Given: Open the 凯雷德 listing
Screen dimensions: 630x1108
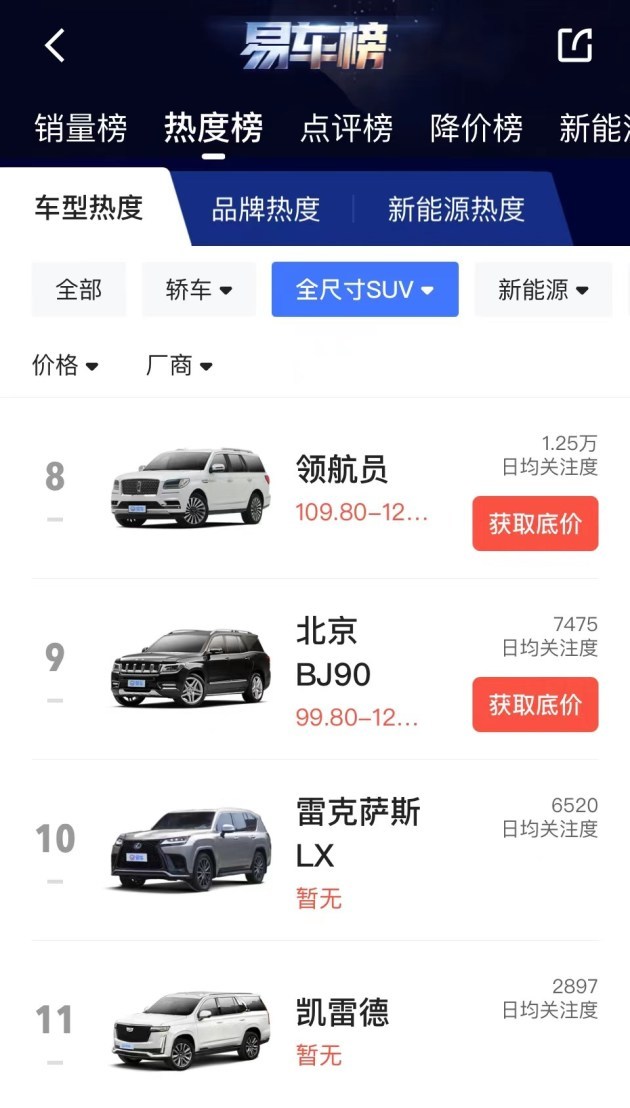Looking at the screenshot, I should click(315, 1025).
